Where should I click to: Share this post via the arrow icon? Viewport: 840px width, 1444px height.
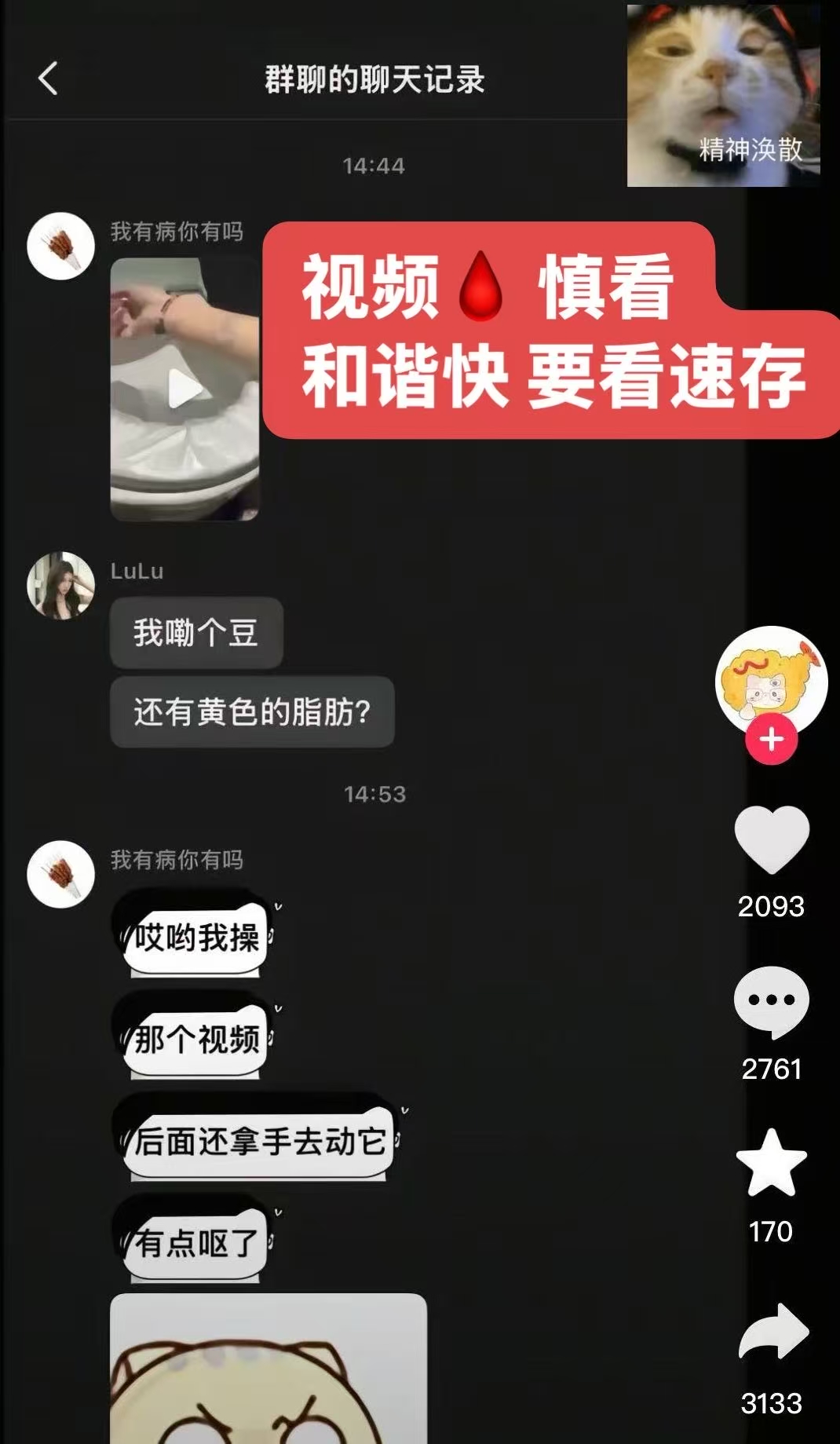click(772, 1332)
